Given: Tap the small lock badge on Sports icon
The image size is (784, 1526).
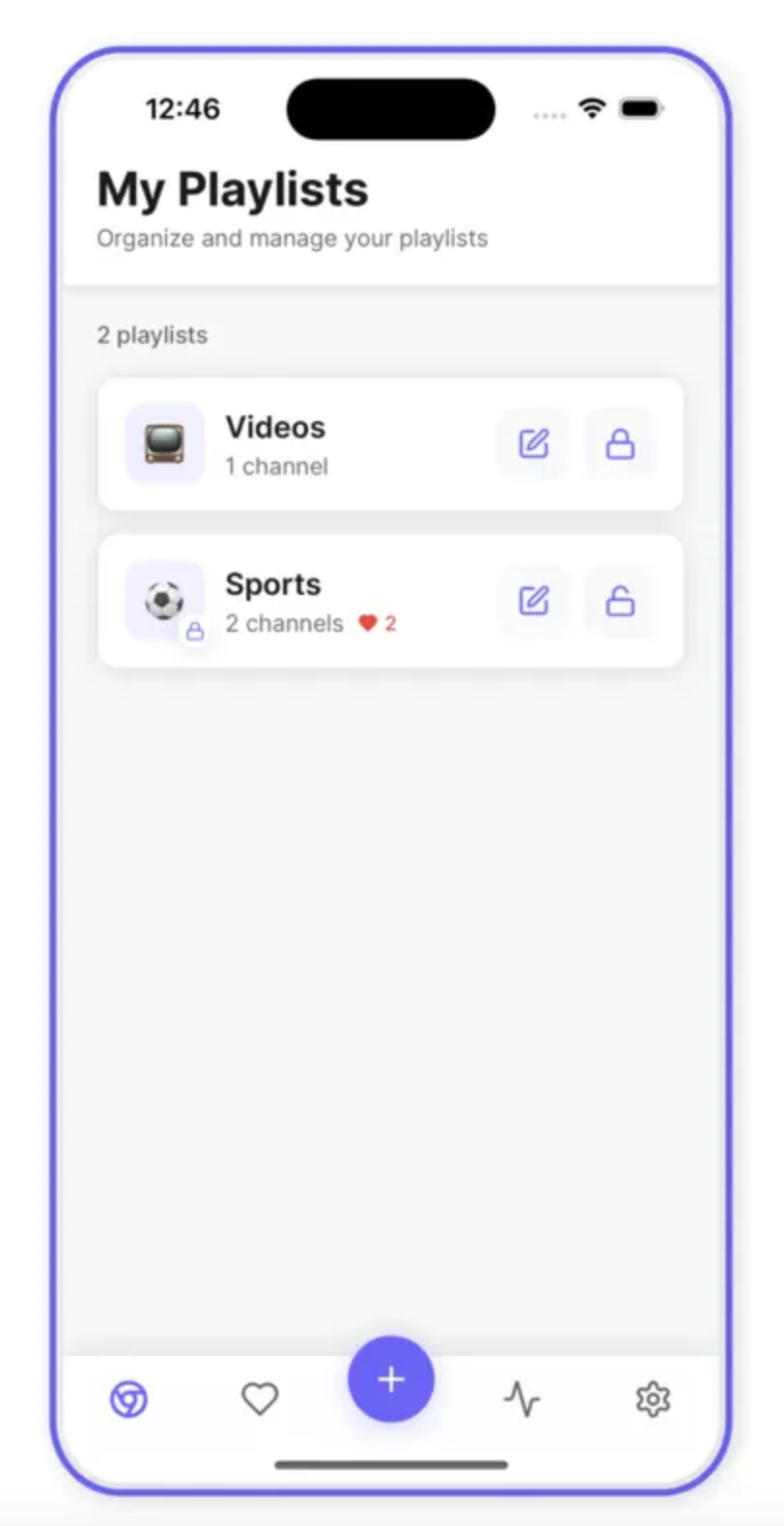Looking at the screenshot, I should click(x=195, y=631).
